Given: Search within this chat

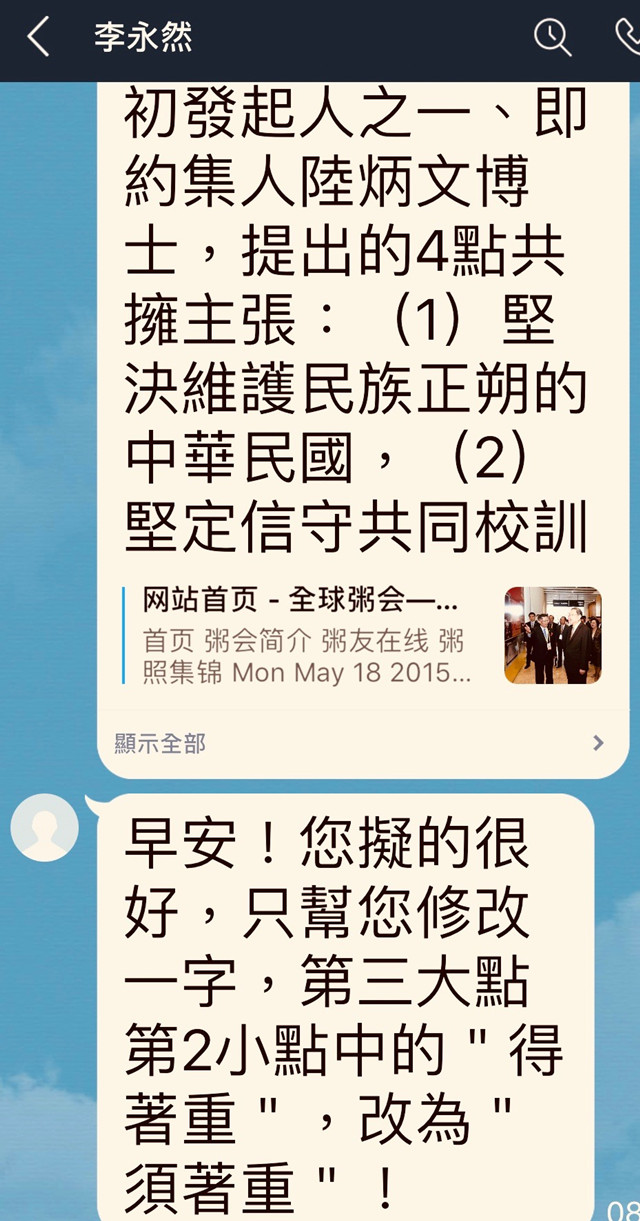Looking at the screenshot, I should pos(552,38).
